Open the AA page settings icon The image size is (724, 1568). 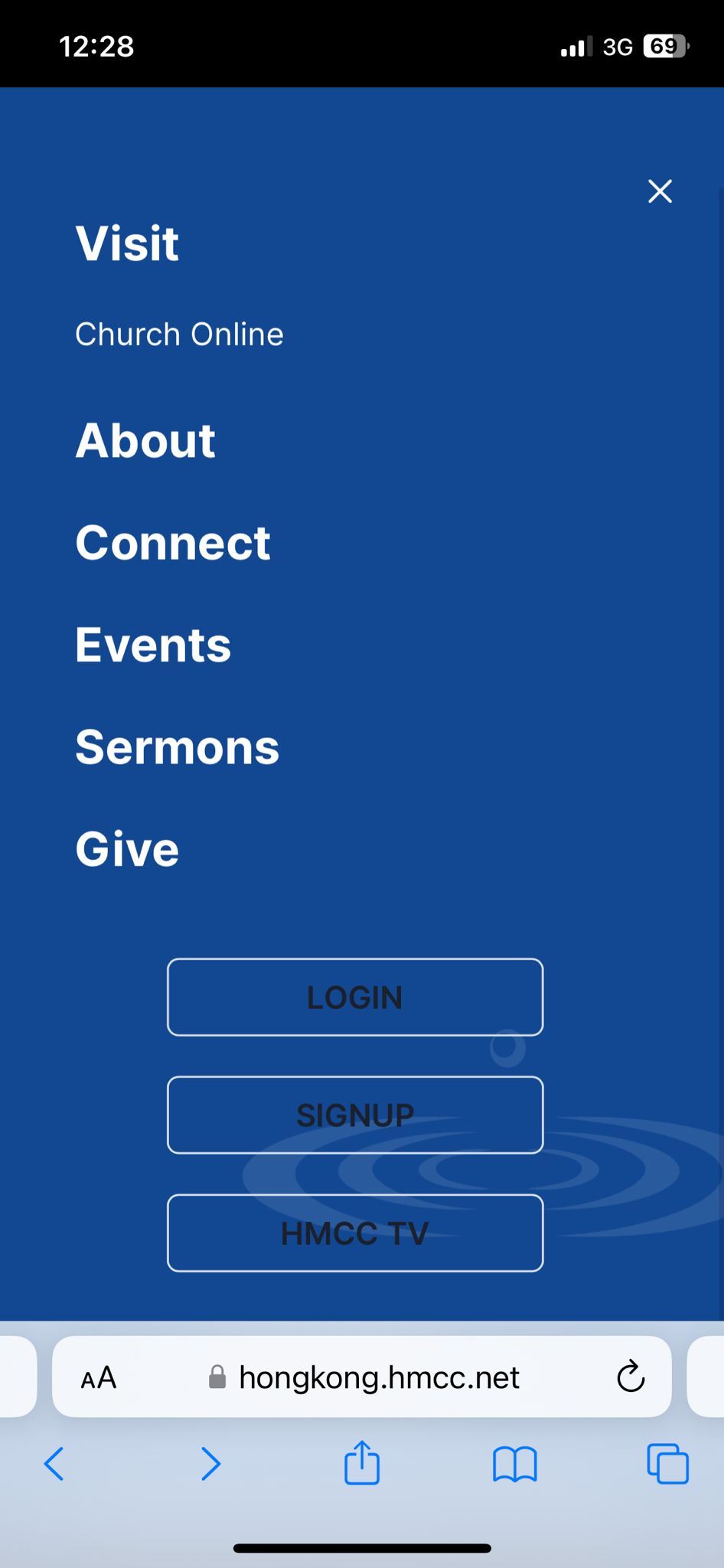[98, 1377]
